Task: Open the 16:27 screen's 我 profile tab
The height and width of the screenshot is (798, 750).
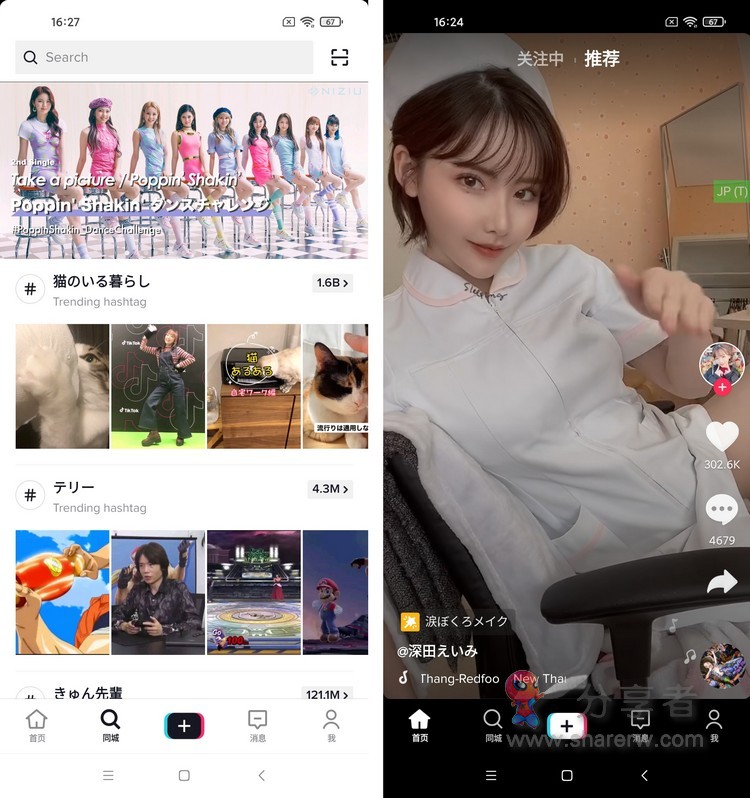Action: (x=331, y=725)
